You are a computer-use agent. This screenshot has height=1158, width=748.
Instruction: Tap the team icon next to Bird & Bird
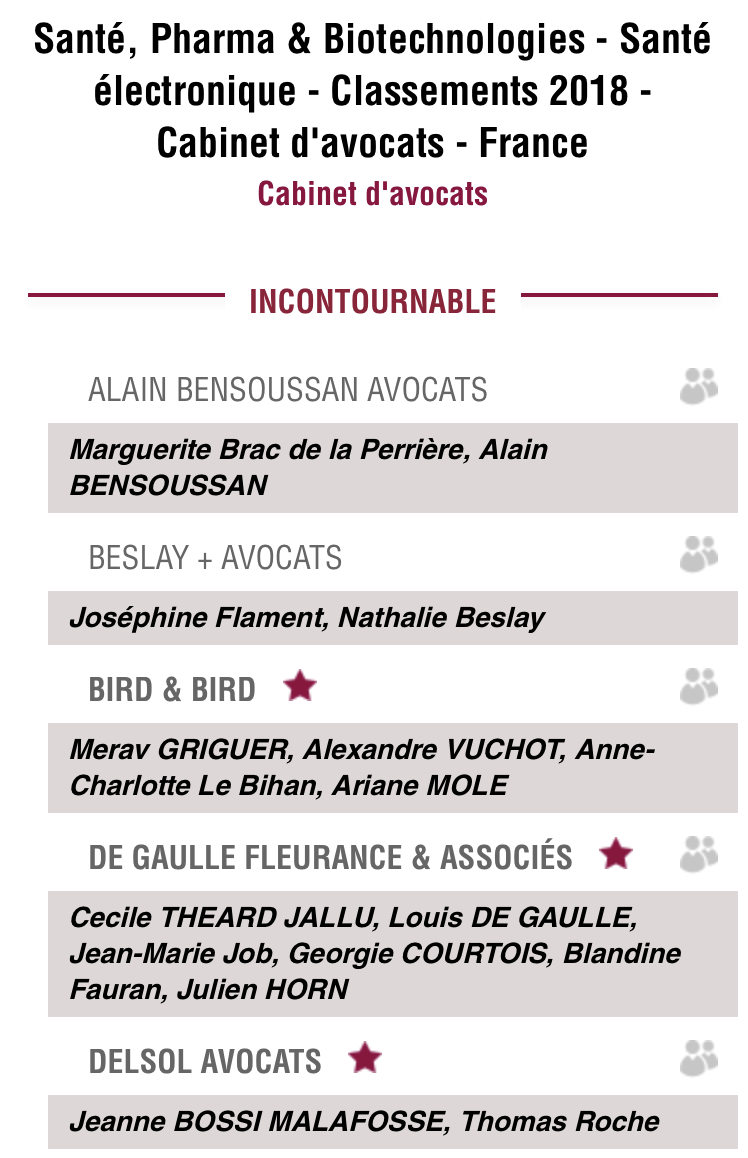(x=699, y=686)
